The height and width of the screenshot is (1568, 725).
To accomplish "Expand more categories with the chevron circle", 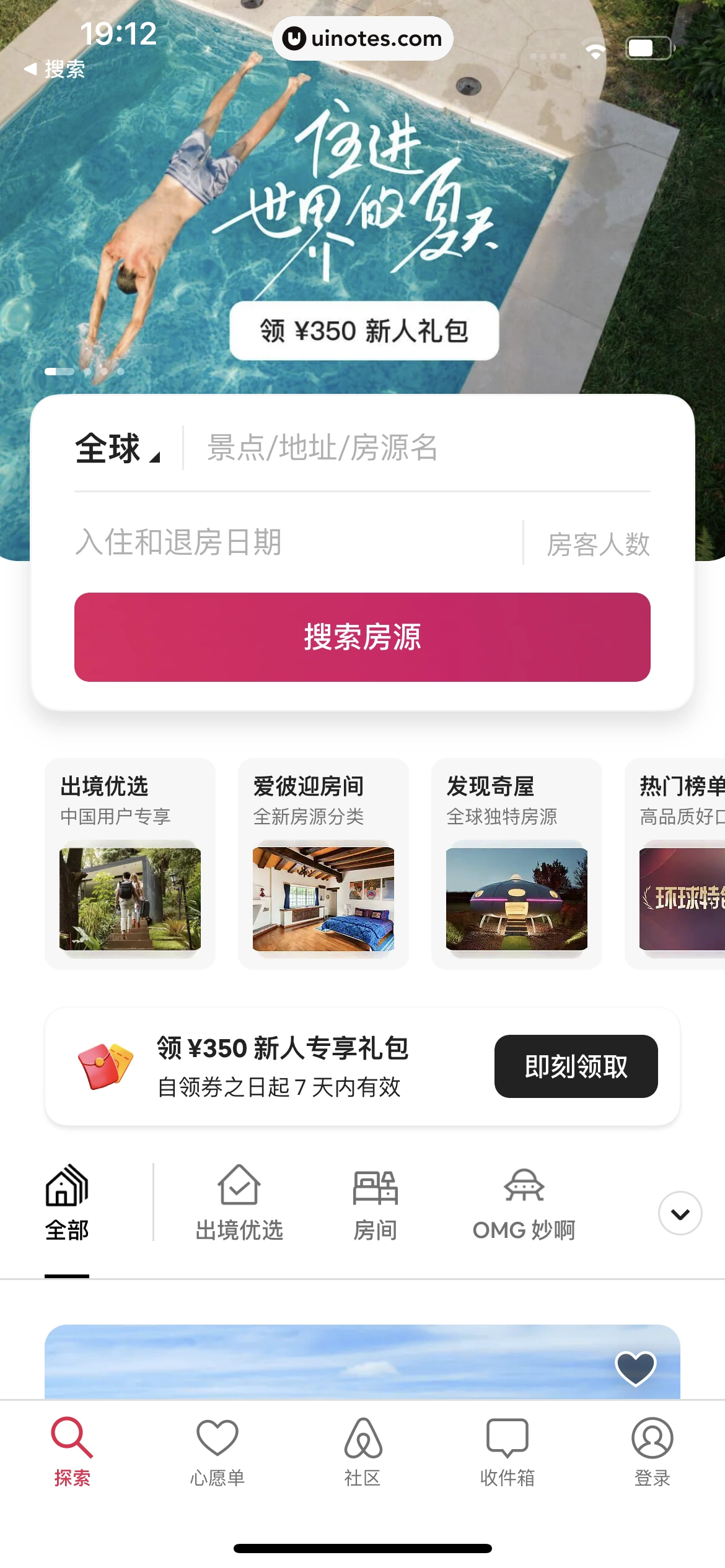I will tap(679, 1214).
